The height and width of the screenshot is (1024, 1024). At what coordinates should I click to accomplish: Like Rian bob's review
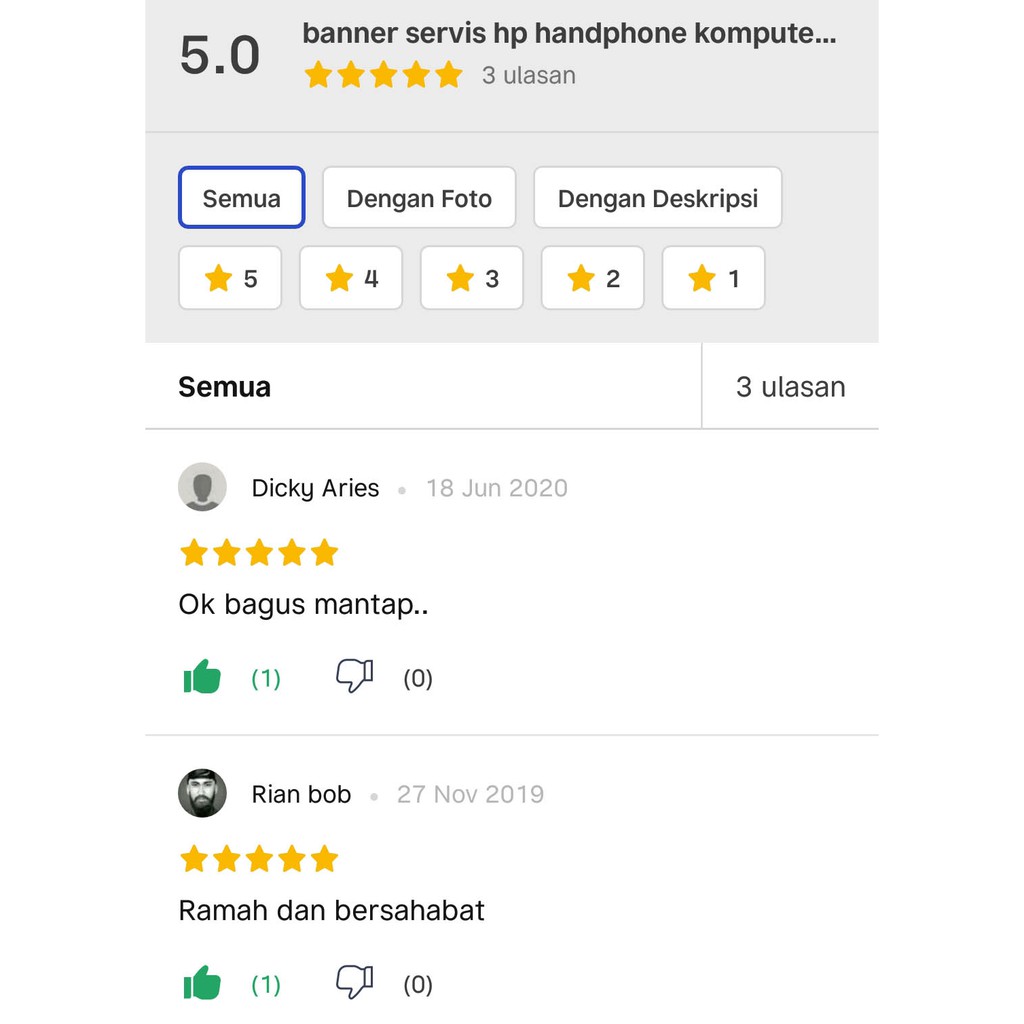pyautogui.click(x=203, y=983)
